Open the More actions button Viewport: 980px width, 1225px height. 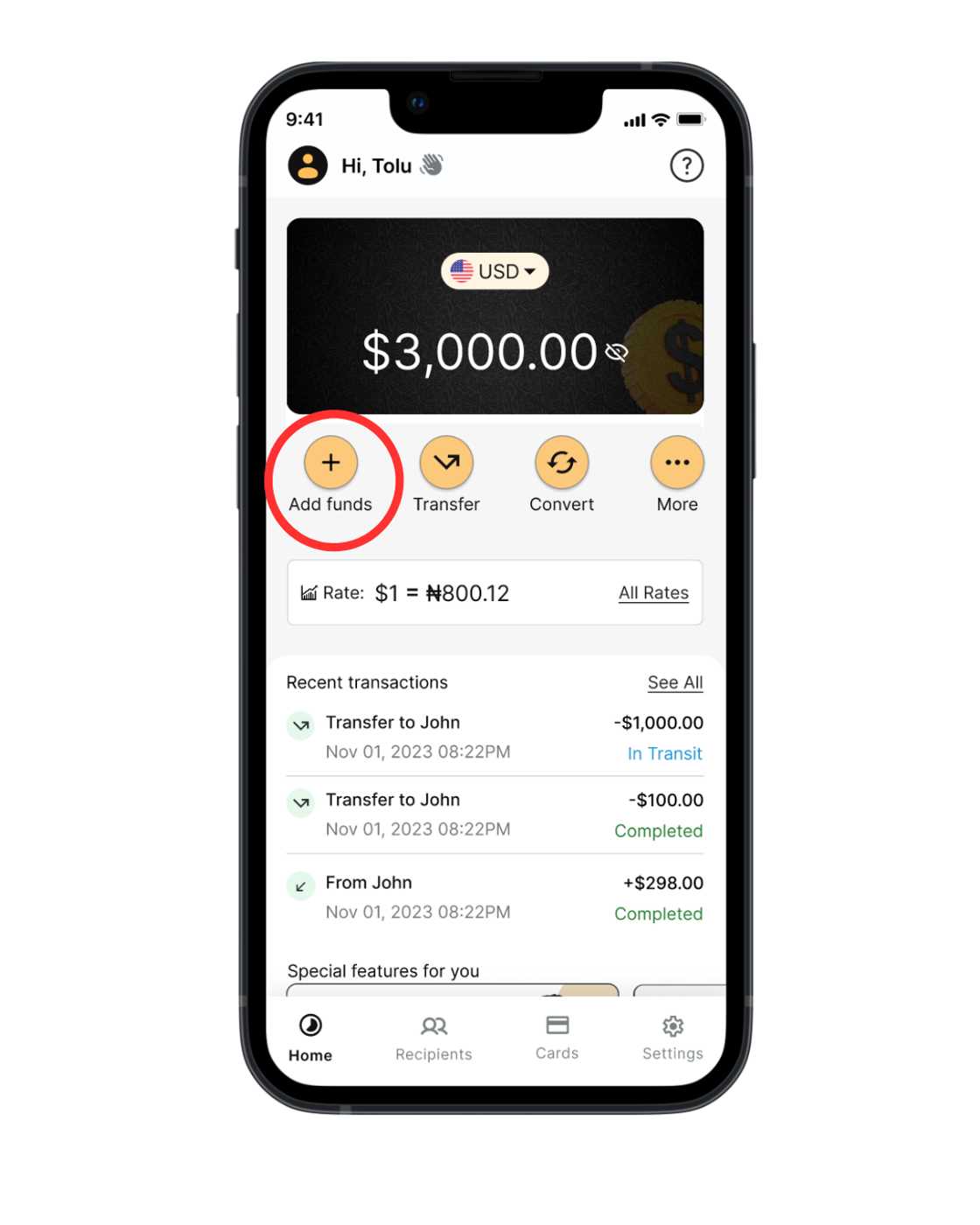[676, 464]
